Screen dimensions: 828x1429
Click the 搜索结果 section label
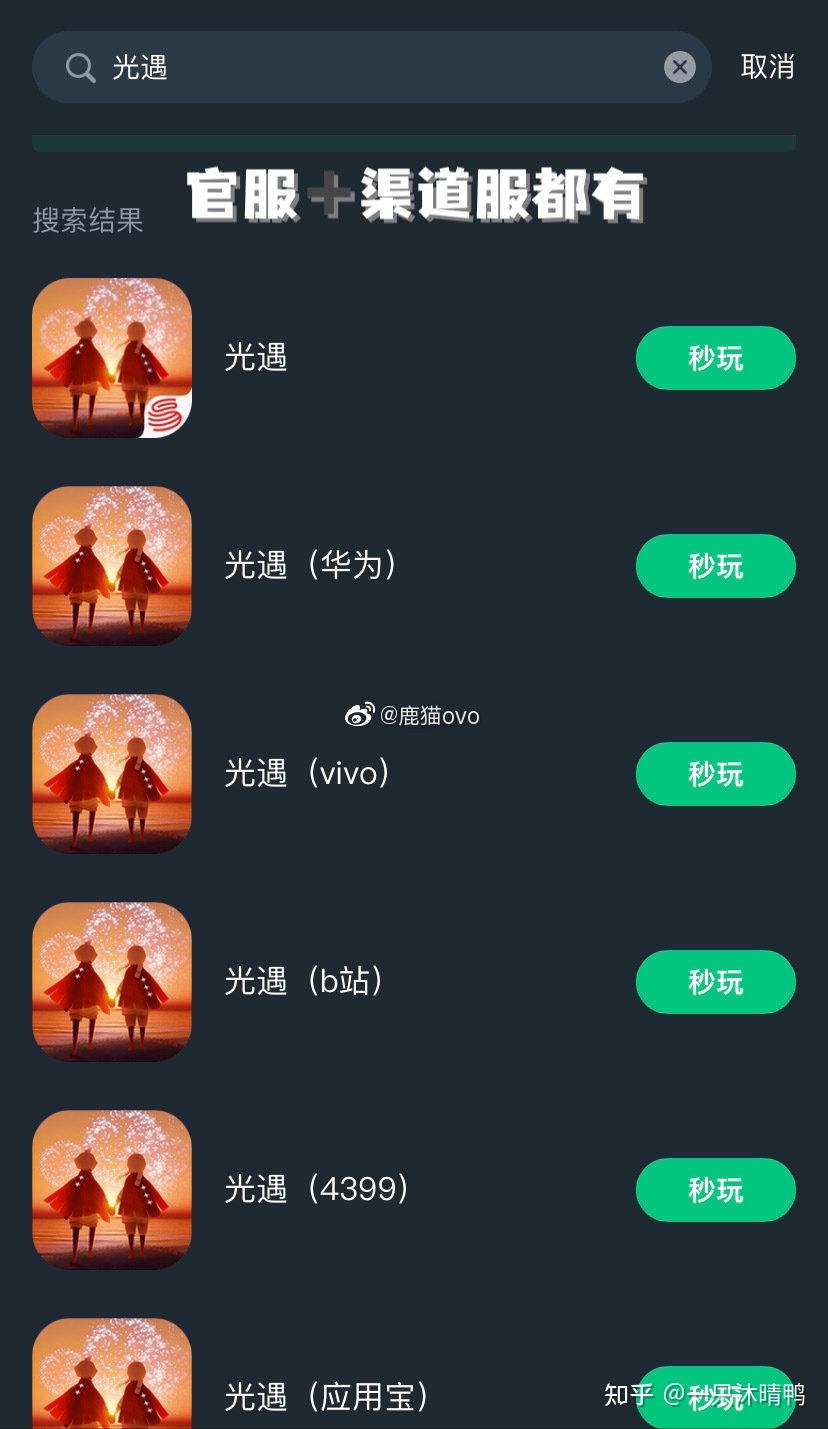(x=87, y=222)
